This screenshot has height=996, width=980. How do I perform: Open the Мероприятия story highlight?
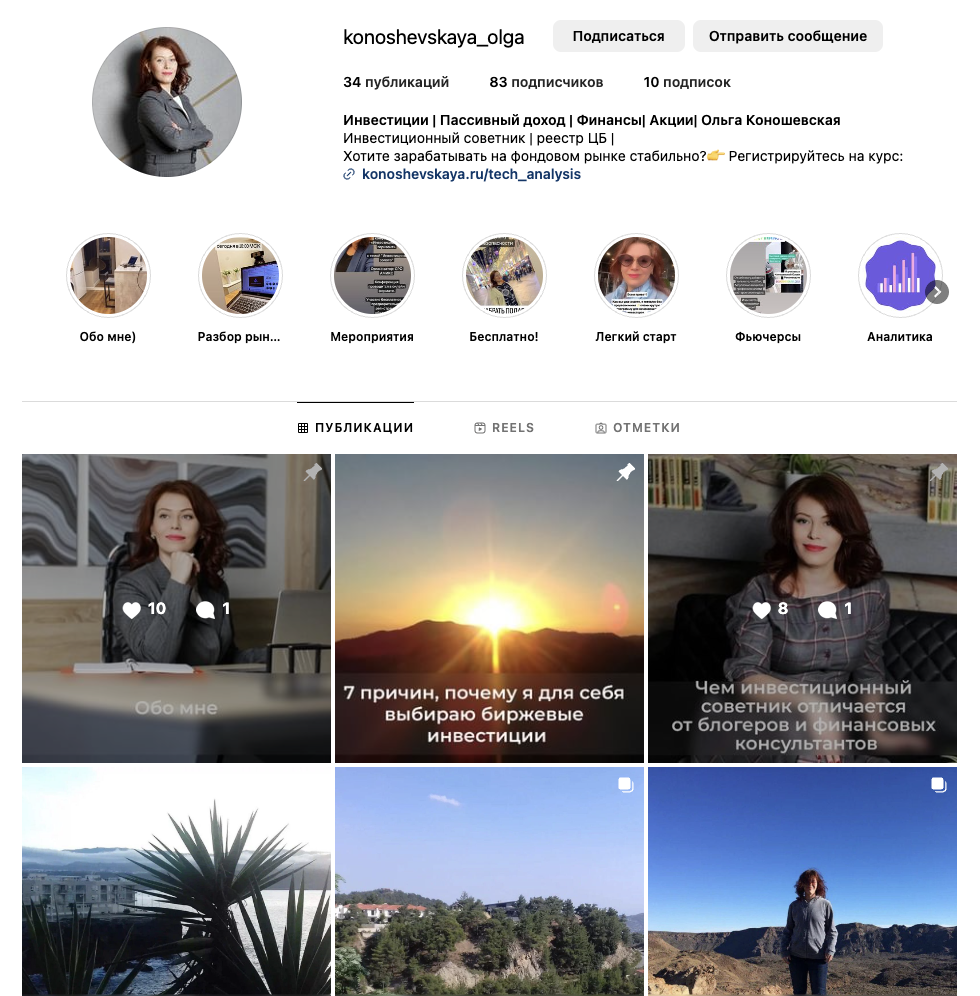click(372, 276)
